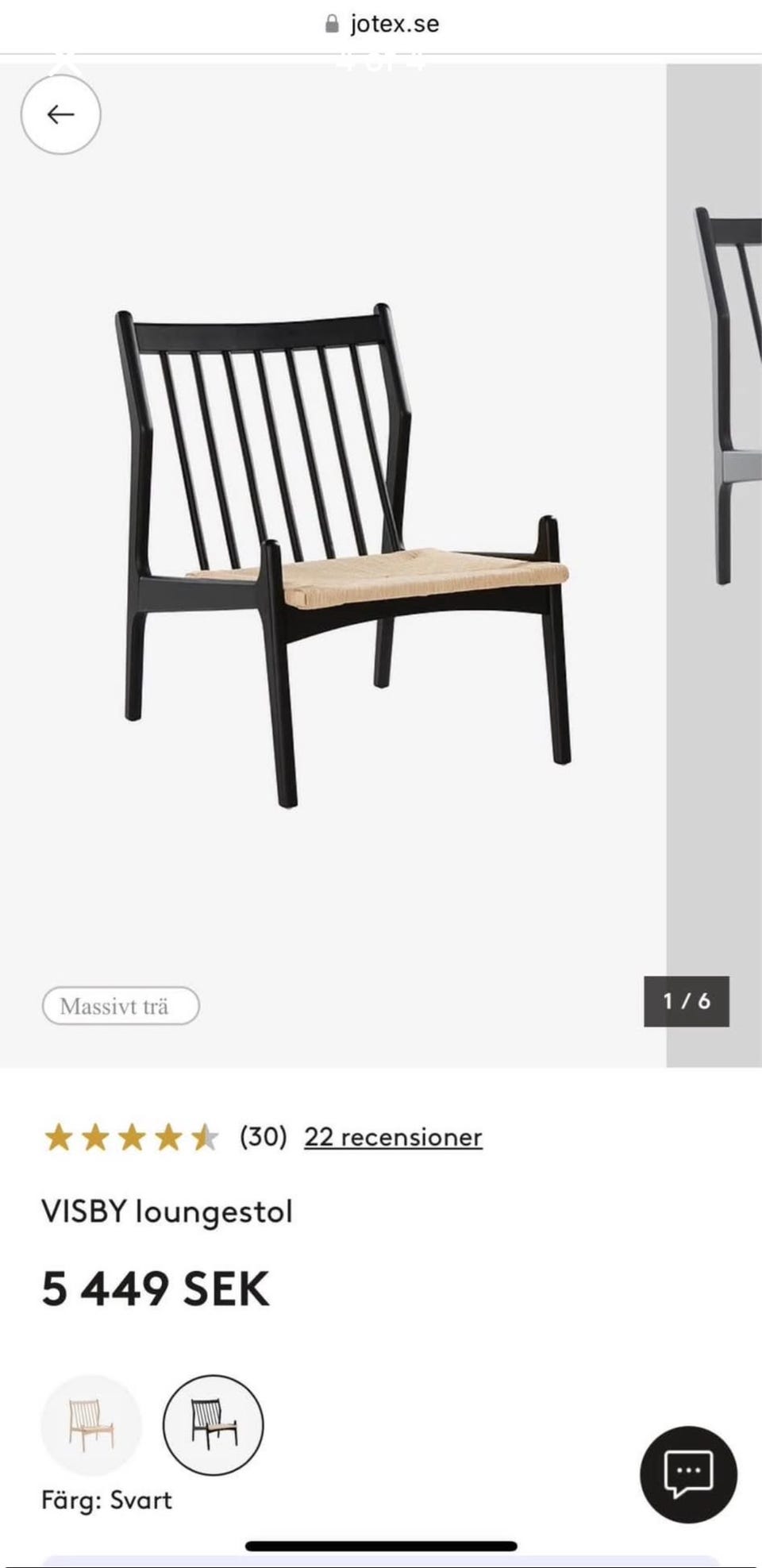
Task: Tap the back arrow button
Action: pos(61,114)
